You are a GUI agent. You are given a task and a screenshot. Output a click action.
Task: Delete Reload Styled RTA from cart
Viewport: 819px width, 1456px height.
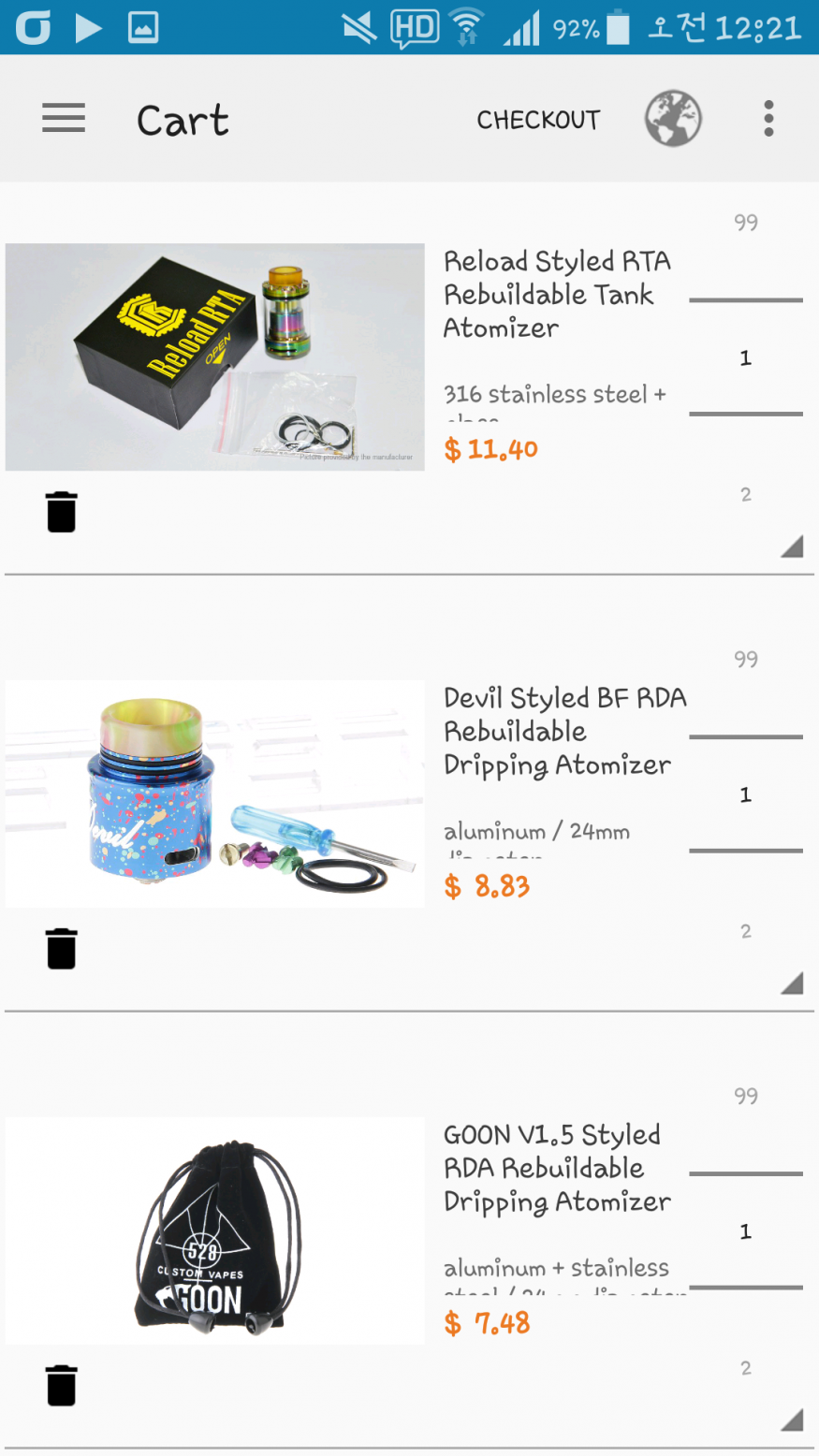tap(62, 512)
